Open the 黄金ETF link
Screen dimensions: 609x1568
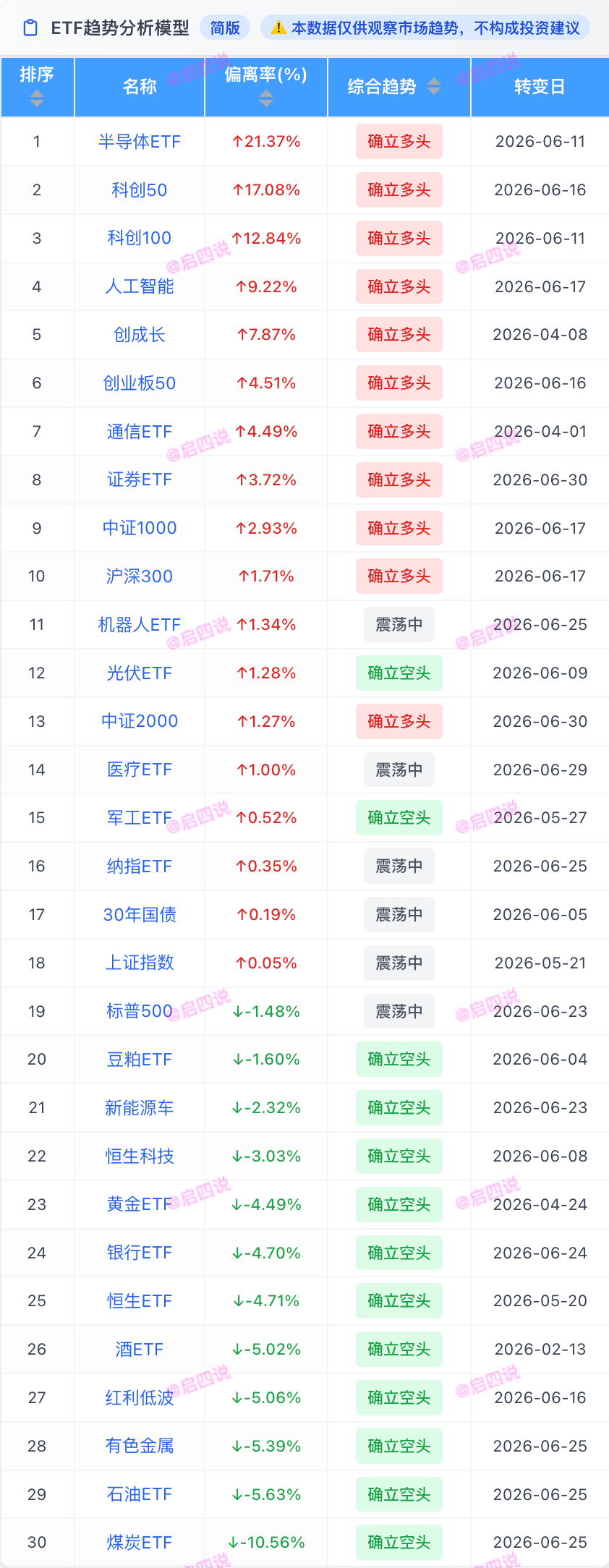[140, 1204]
